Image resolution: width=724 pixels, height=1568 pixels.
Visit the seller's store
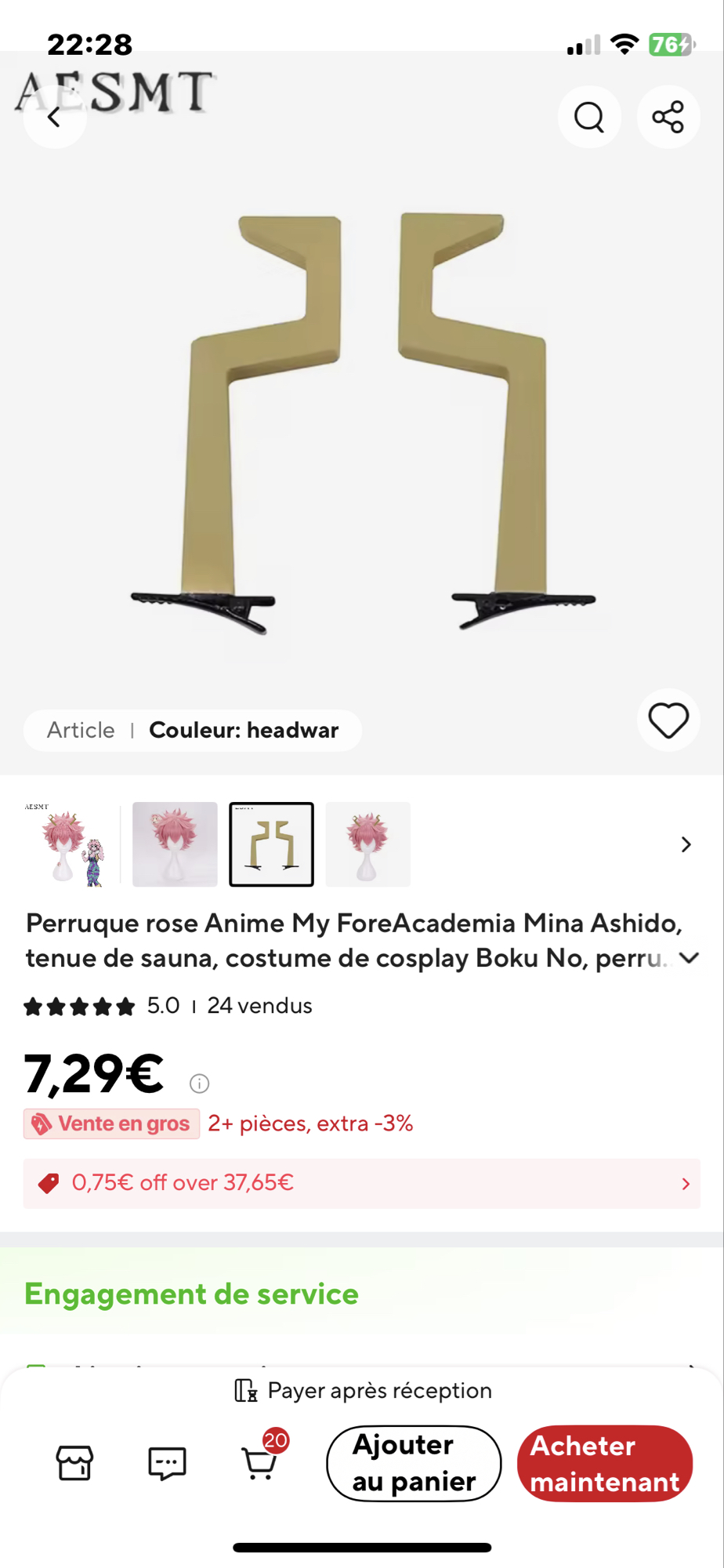[74, 1463]
